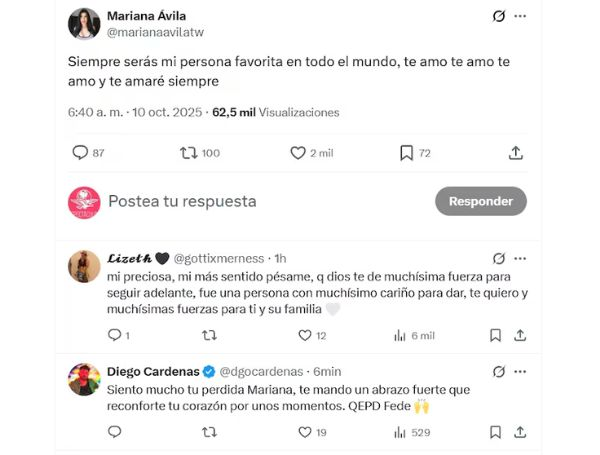This screenshot has height=455, width=600.
Task: Tap the Responder button
Action: click(480, 201)
